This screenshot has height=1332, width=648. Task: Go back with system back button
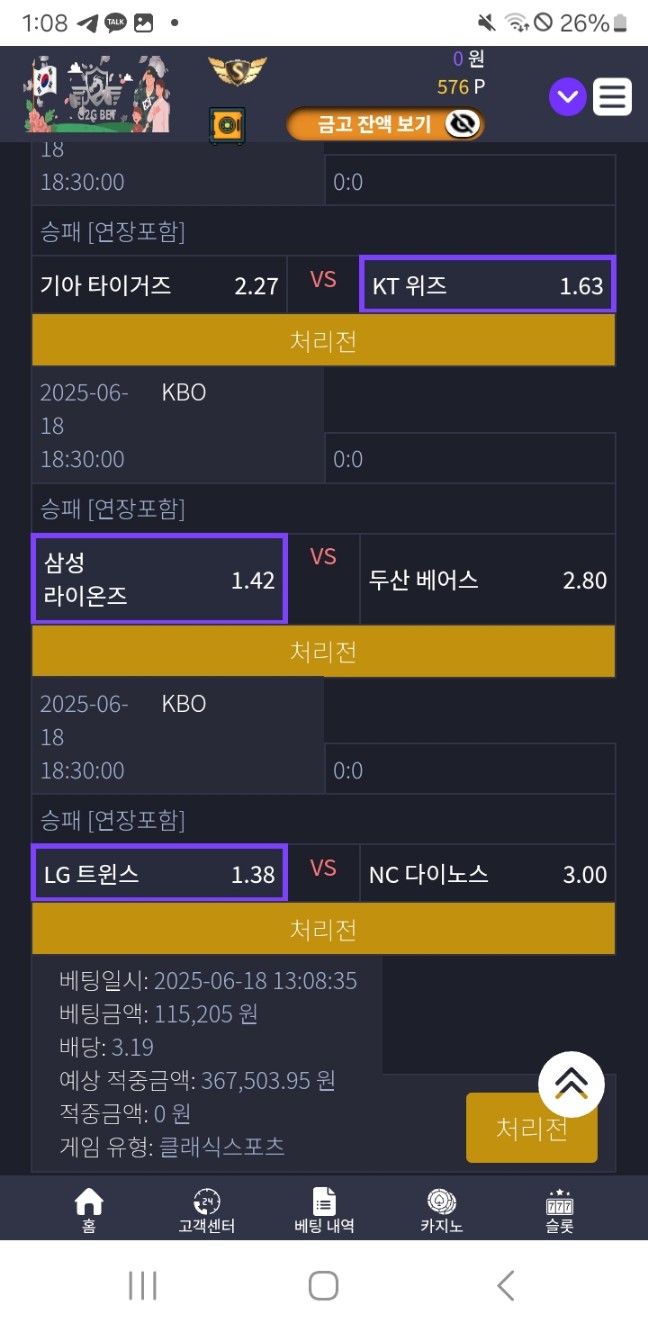[506, 1286]
